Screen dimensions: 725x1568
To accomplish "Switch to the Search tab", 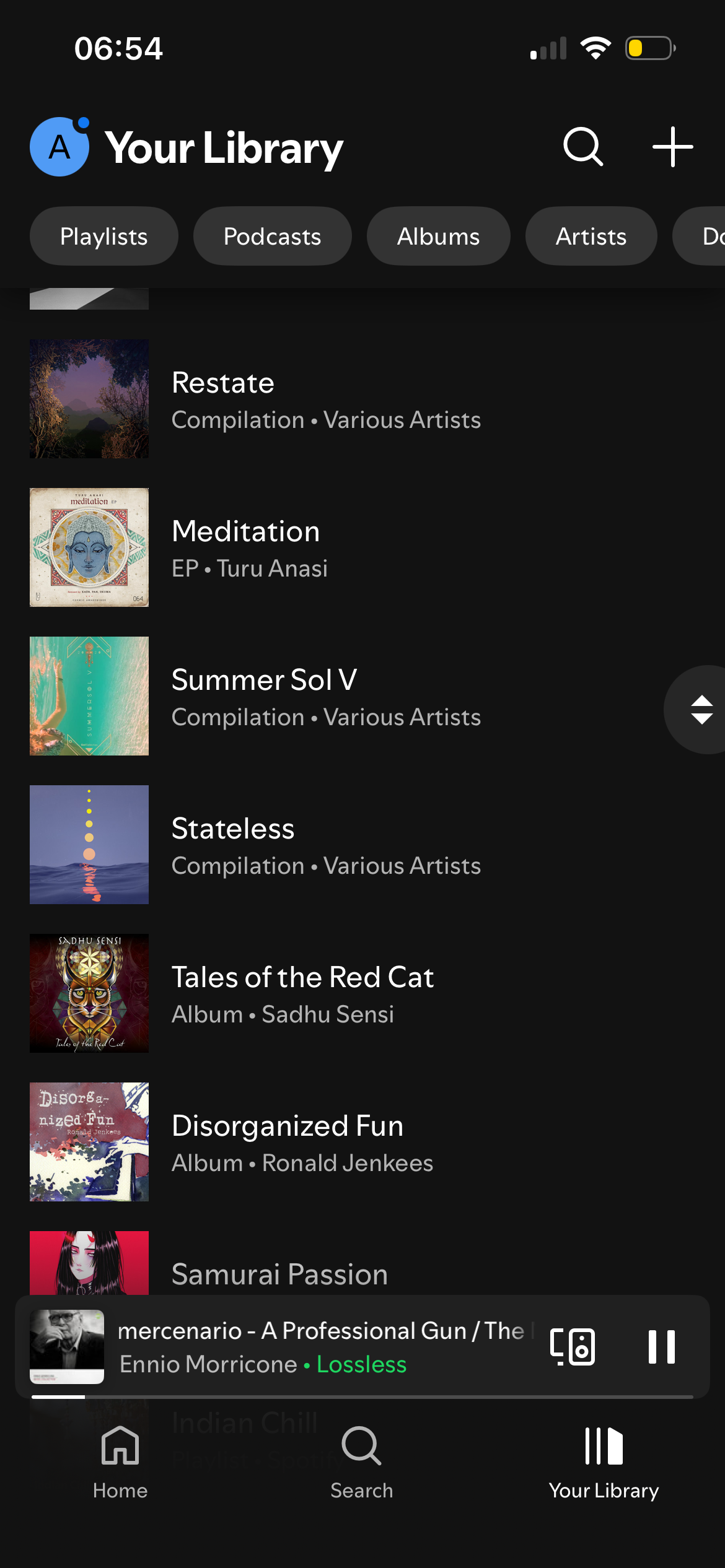I will tap(362, 1461).
